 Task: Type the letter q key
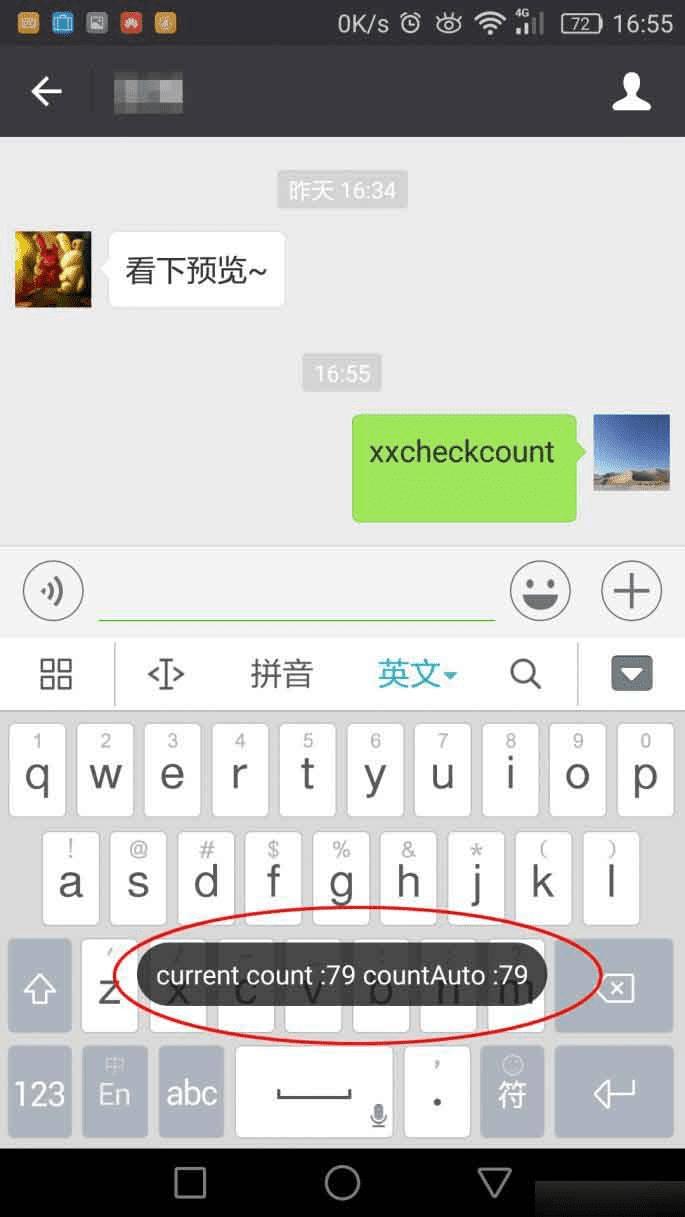(x=38, y=769)
